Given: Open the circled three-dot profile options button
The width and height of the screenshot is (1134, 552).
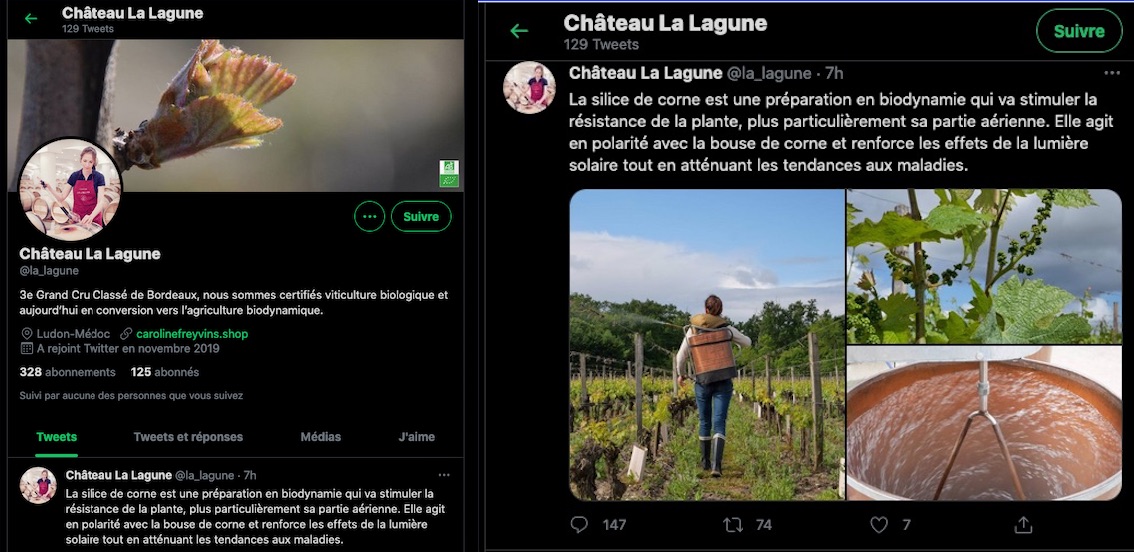Looking at the screenshot, I should 369,216.
